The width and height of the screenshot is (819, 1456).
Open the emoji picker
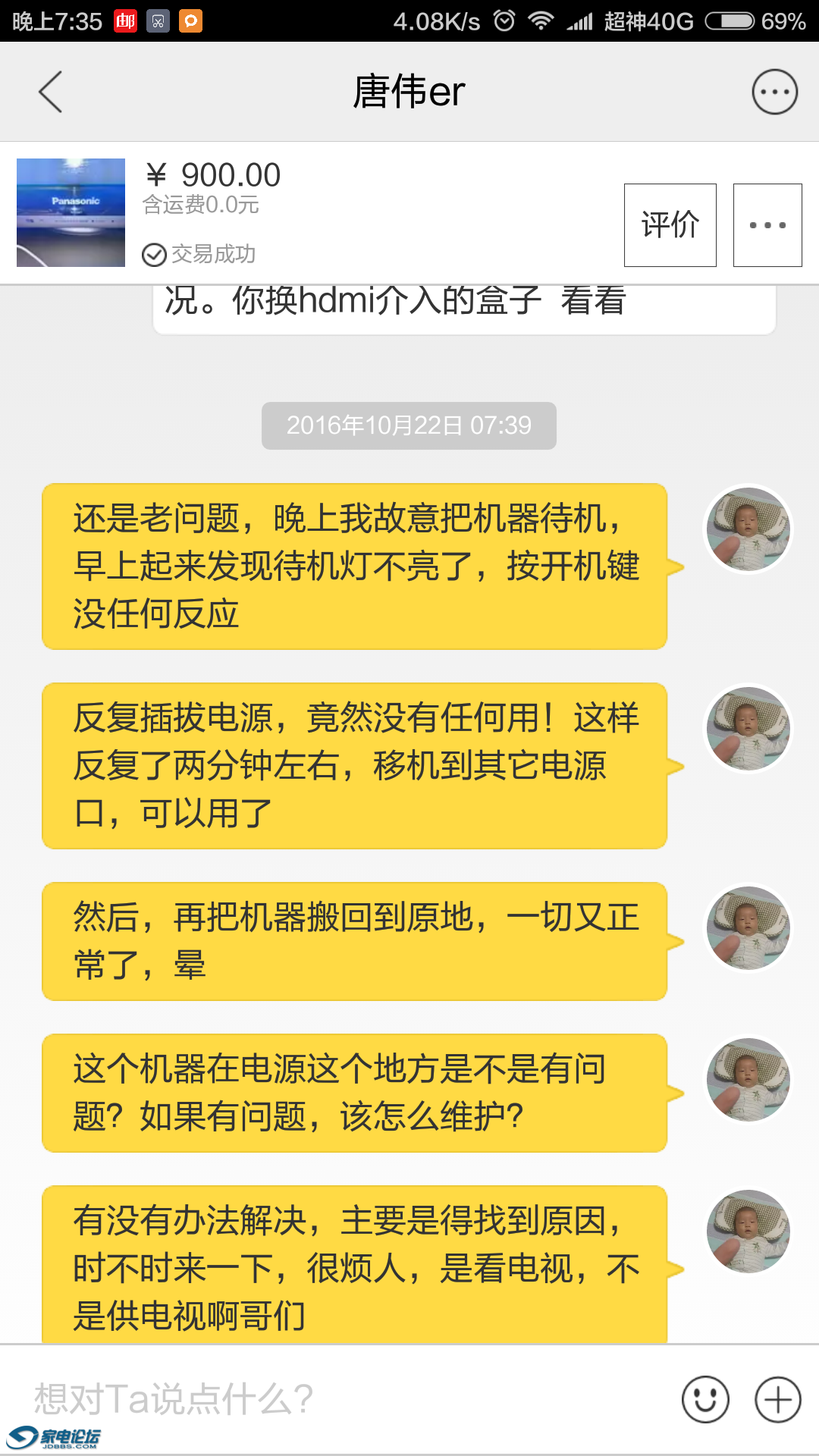(x=705, y=1399)
